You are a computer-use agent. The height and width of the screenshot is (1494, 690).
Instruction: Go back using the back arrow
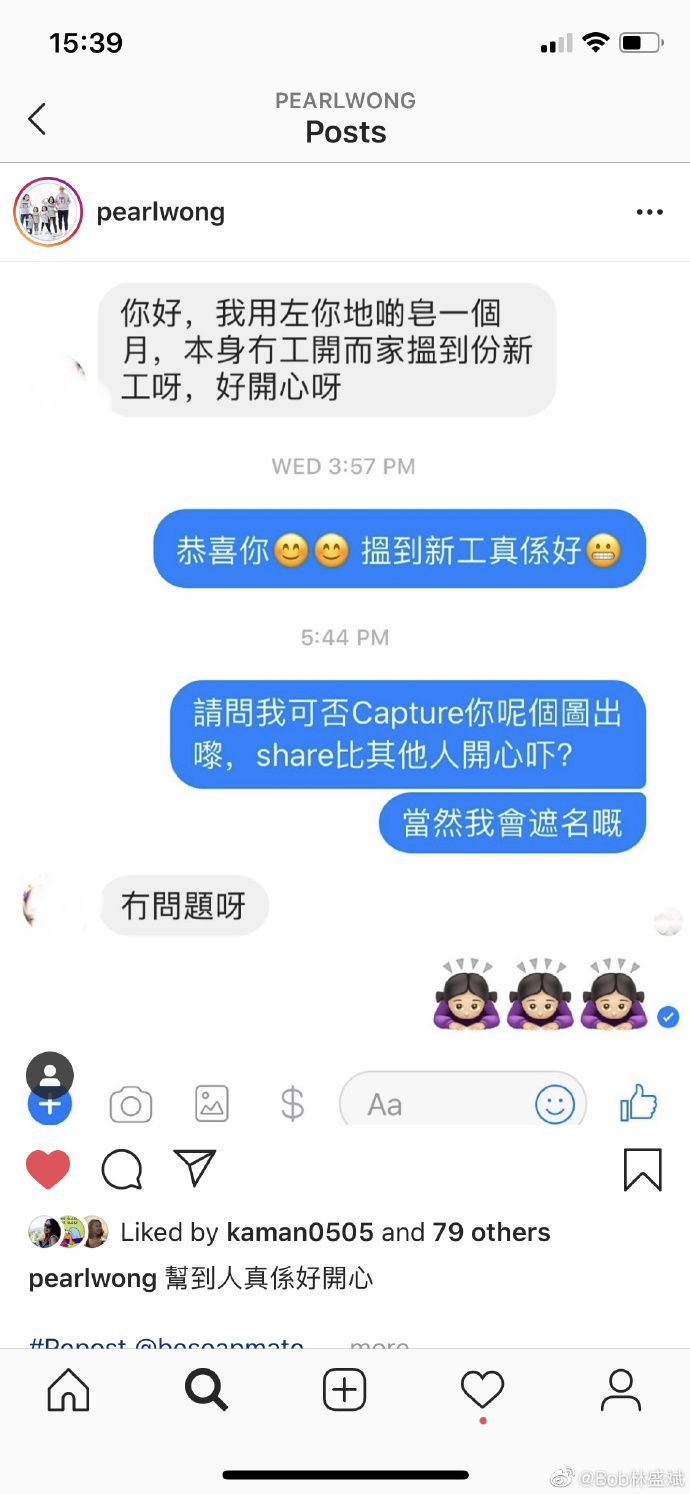[37, 119]
